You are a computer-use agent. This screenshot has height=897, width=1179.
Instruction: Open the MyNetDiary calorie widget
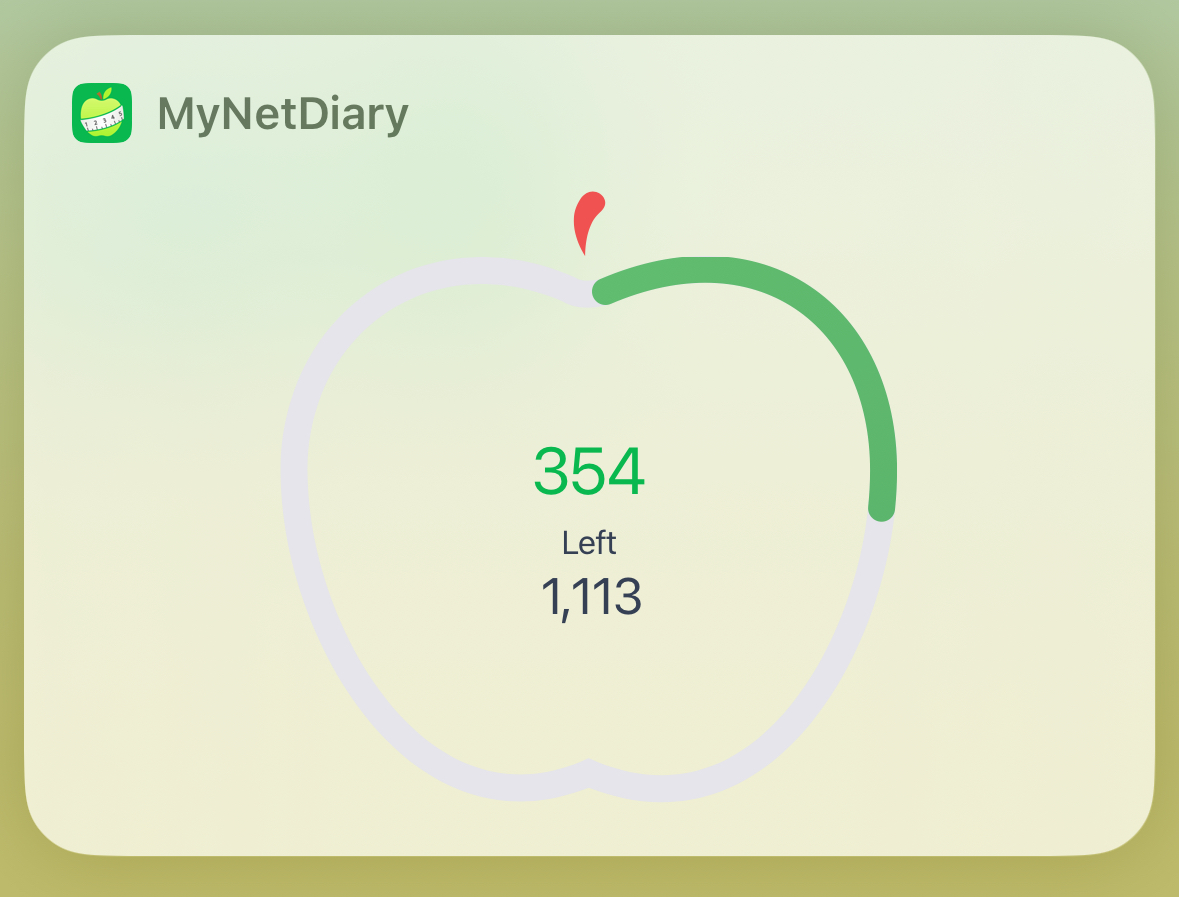[589, 500]
